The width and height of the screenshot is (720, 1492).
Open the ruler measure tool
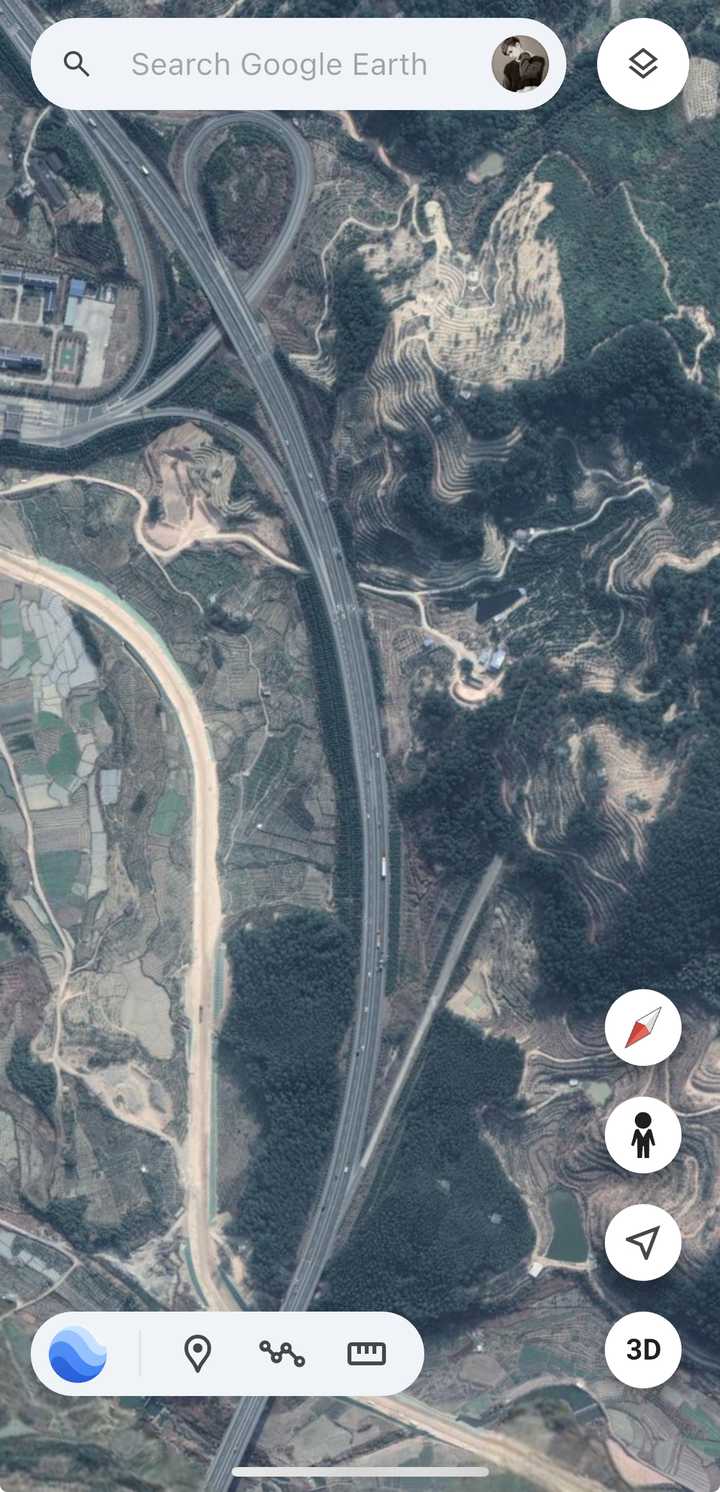tap(366, 1354)
